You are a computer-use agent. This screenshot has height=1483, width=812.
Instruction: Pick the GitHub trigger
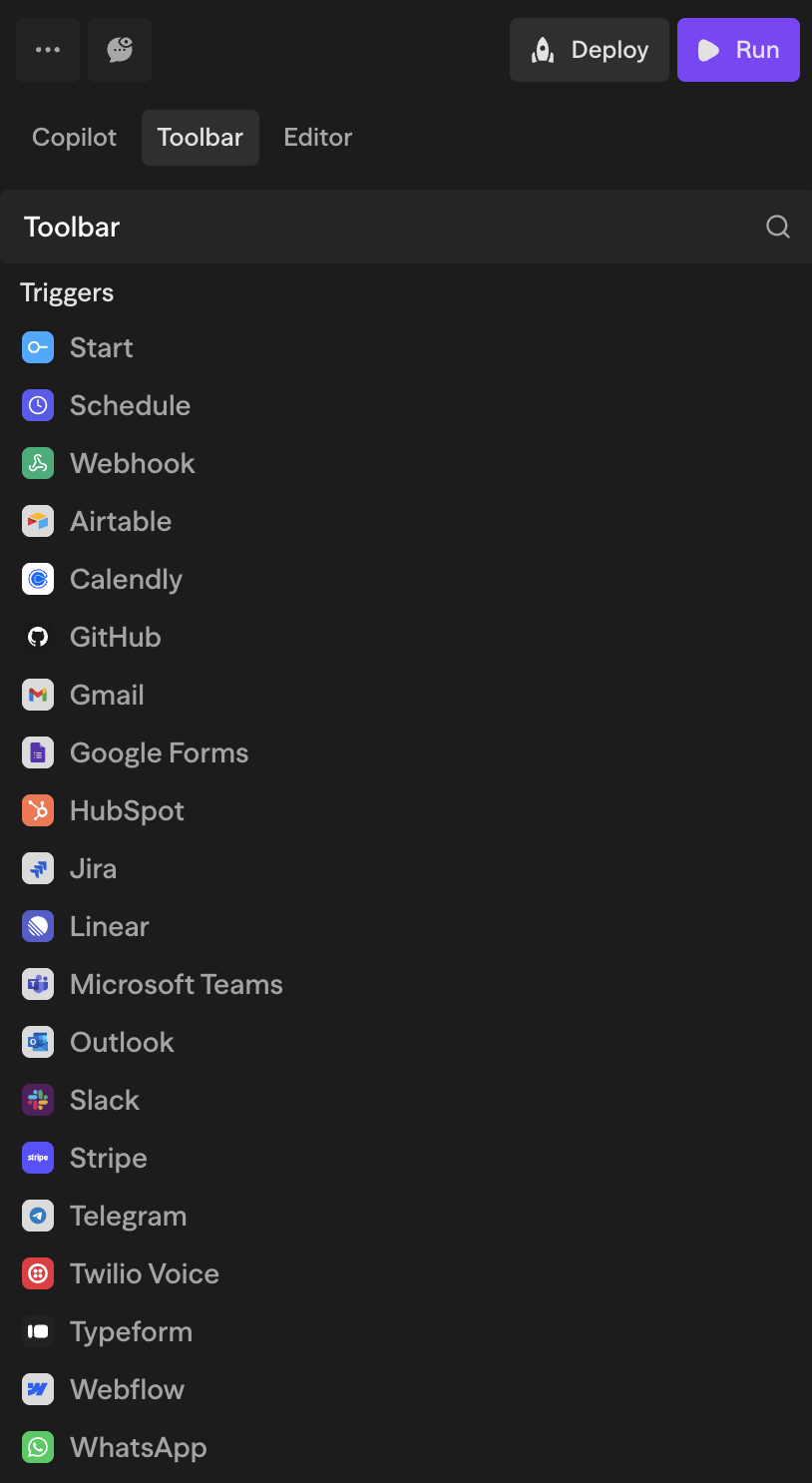[115, 638]
